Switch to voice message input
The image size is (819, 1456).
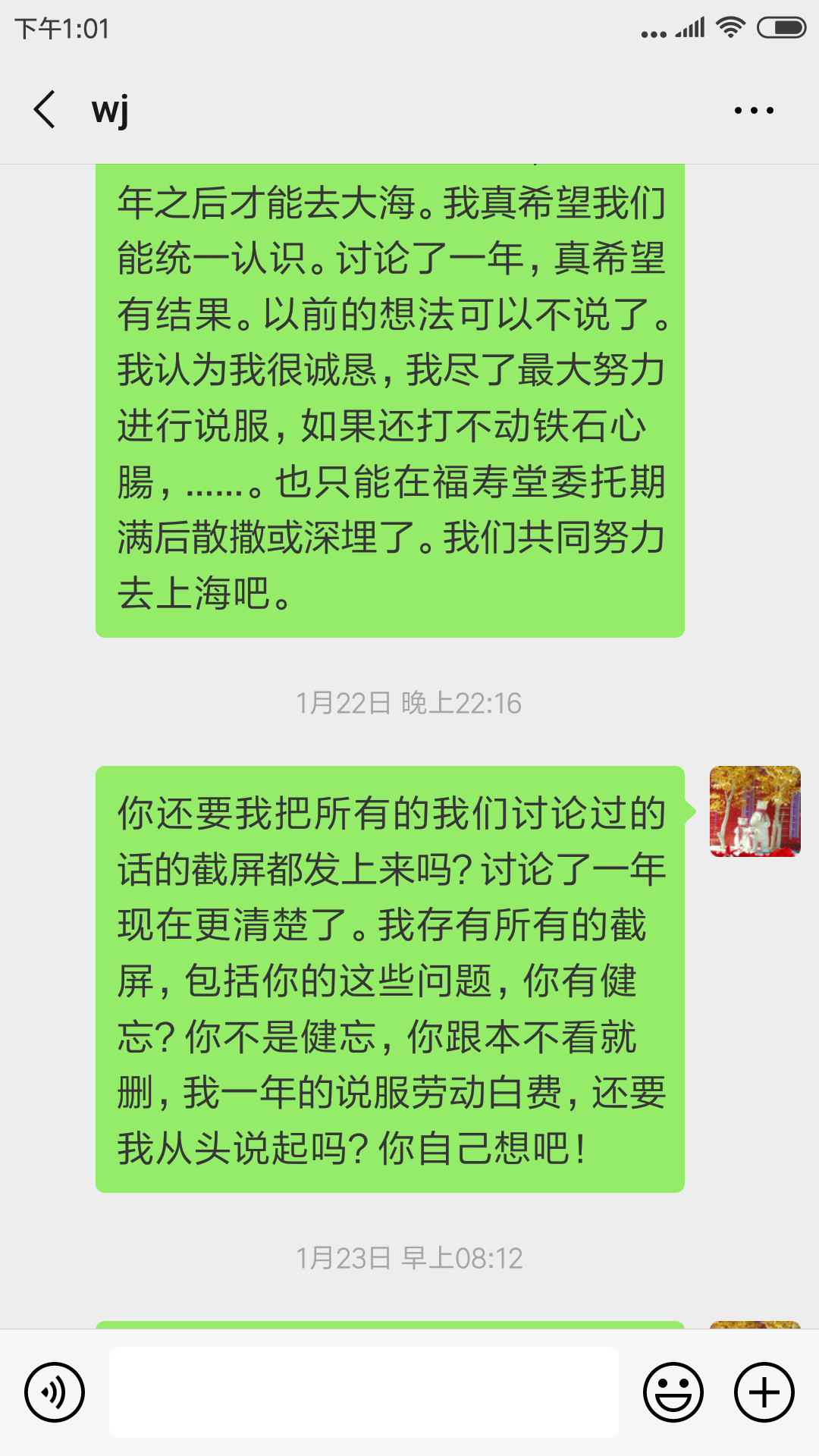pyautogui.click(x=55, y=1392)
